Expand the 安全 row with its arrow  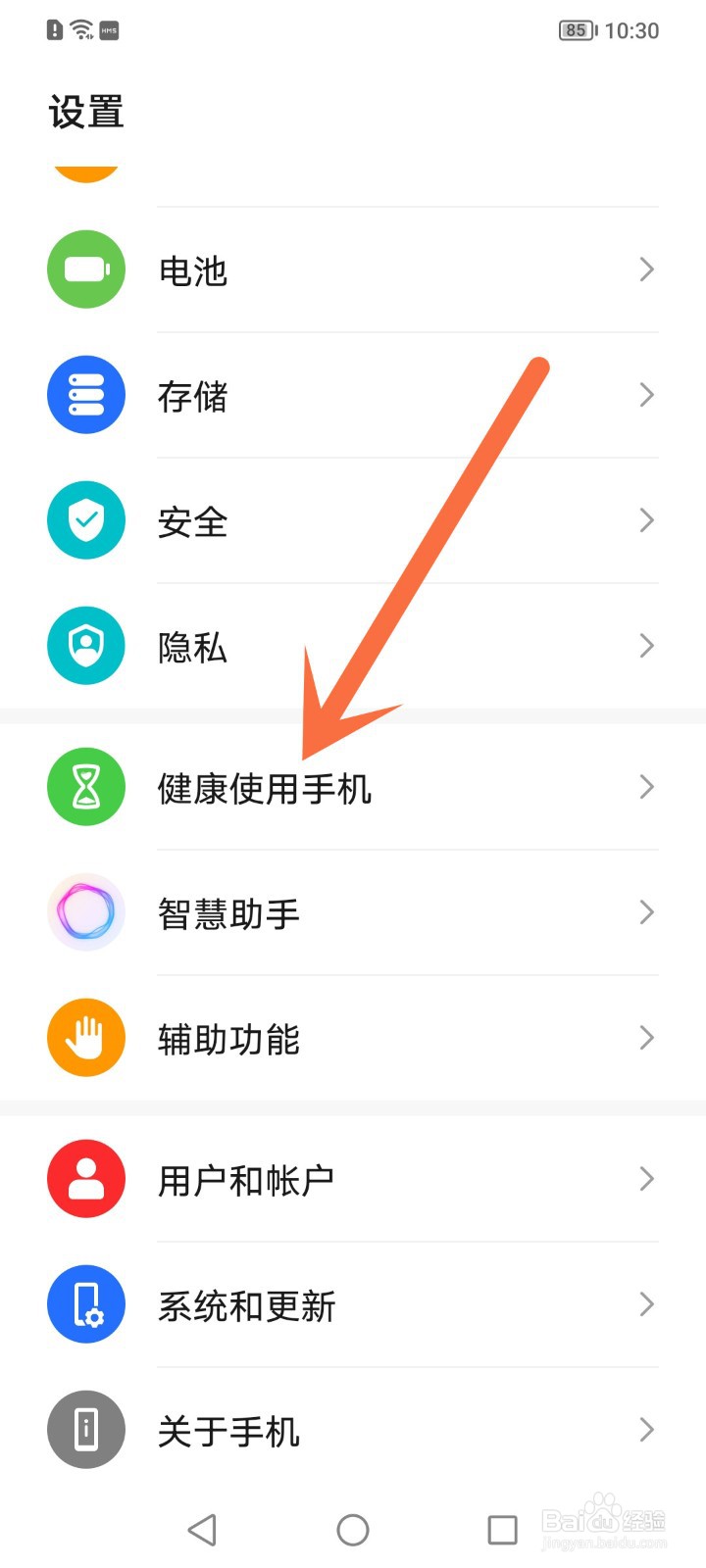[x=645, y=520]
